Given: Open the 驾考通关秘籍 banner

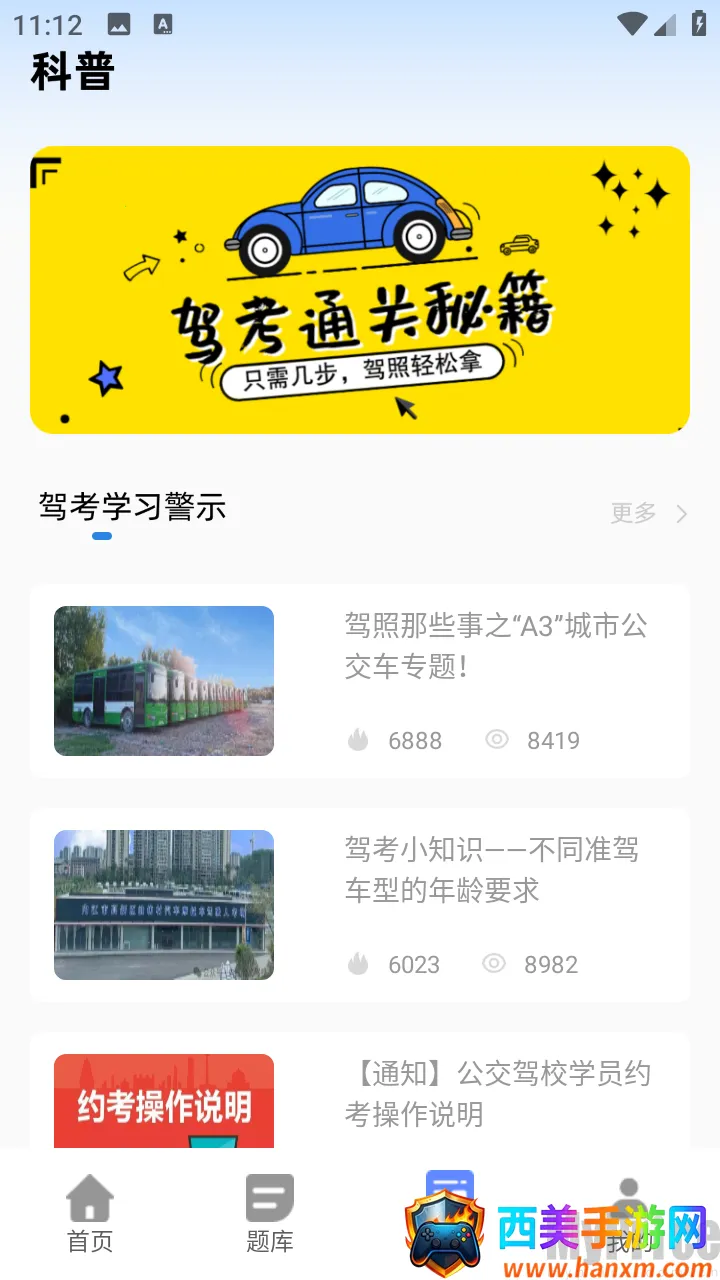Looking at the screenshot, I should tap(360, 290).
